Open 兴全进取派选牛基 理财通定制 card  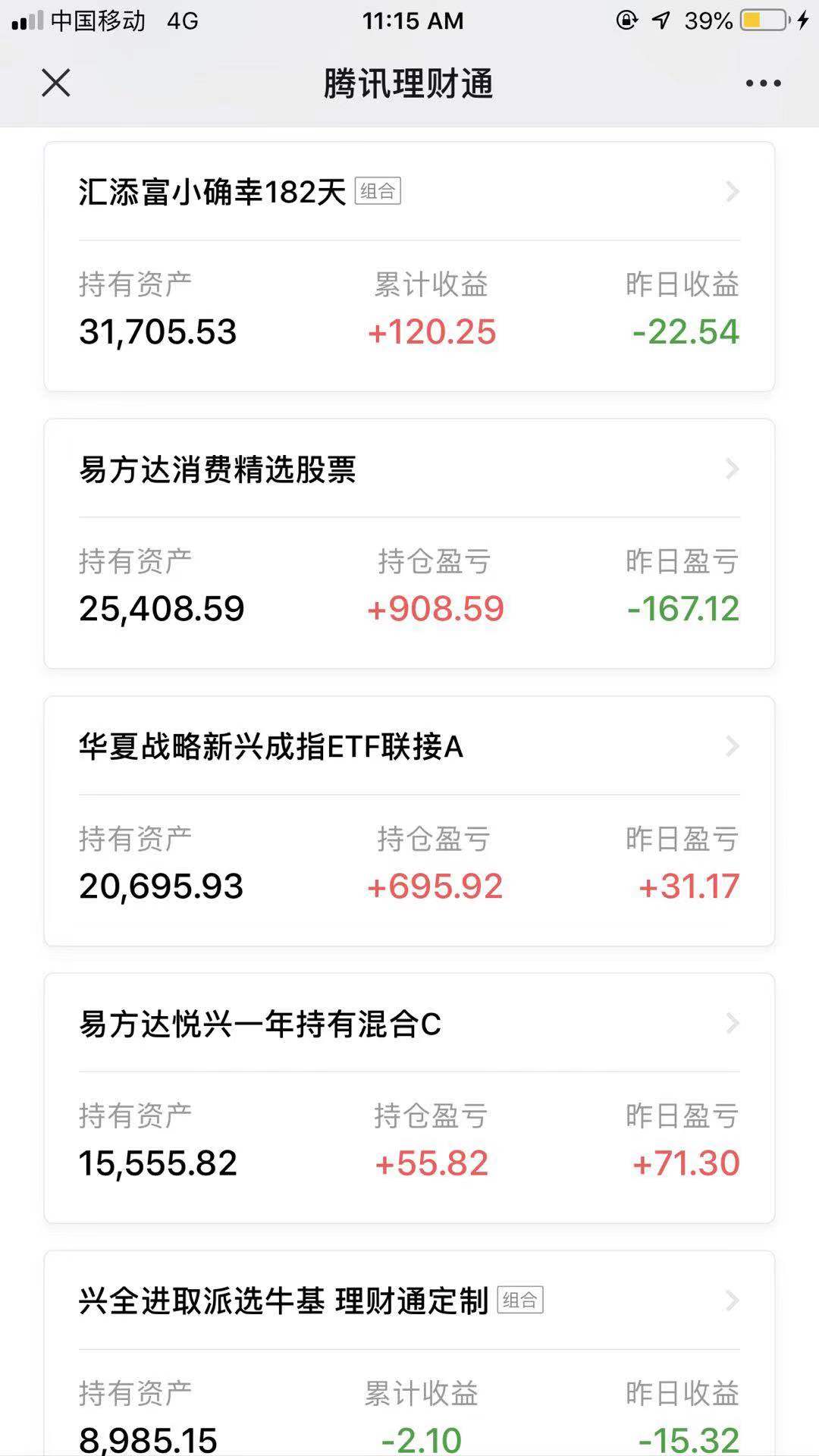[409, 1353]
